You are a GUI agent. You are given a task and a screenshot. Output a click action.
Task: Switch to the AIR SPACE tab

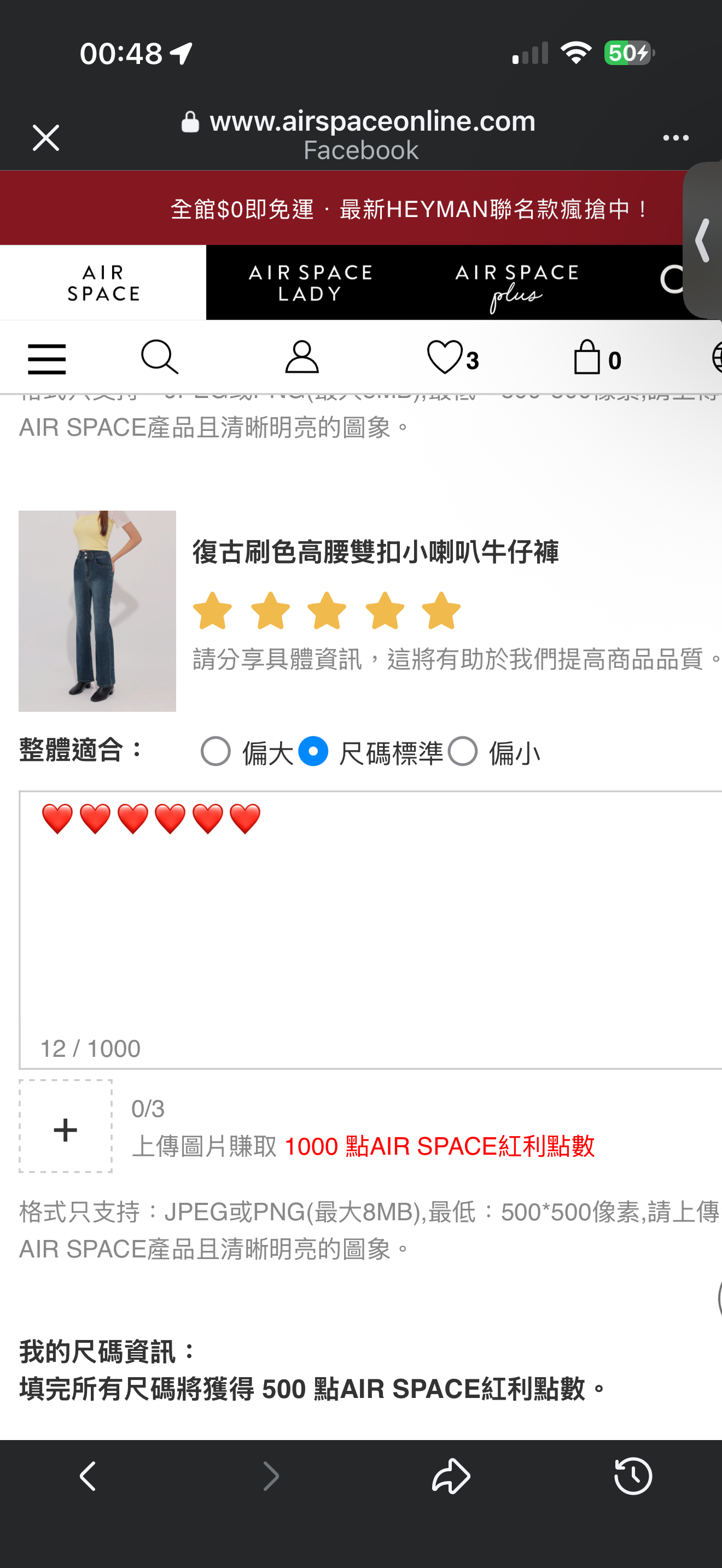tap(103, 283)
